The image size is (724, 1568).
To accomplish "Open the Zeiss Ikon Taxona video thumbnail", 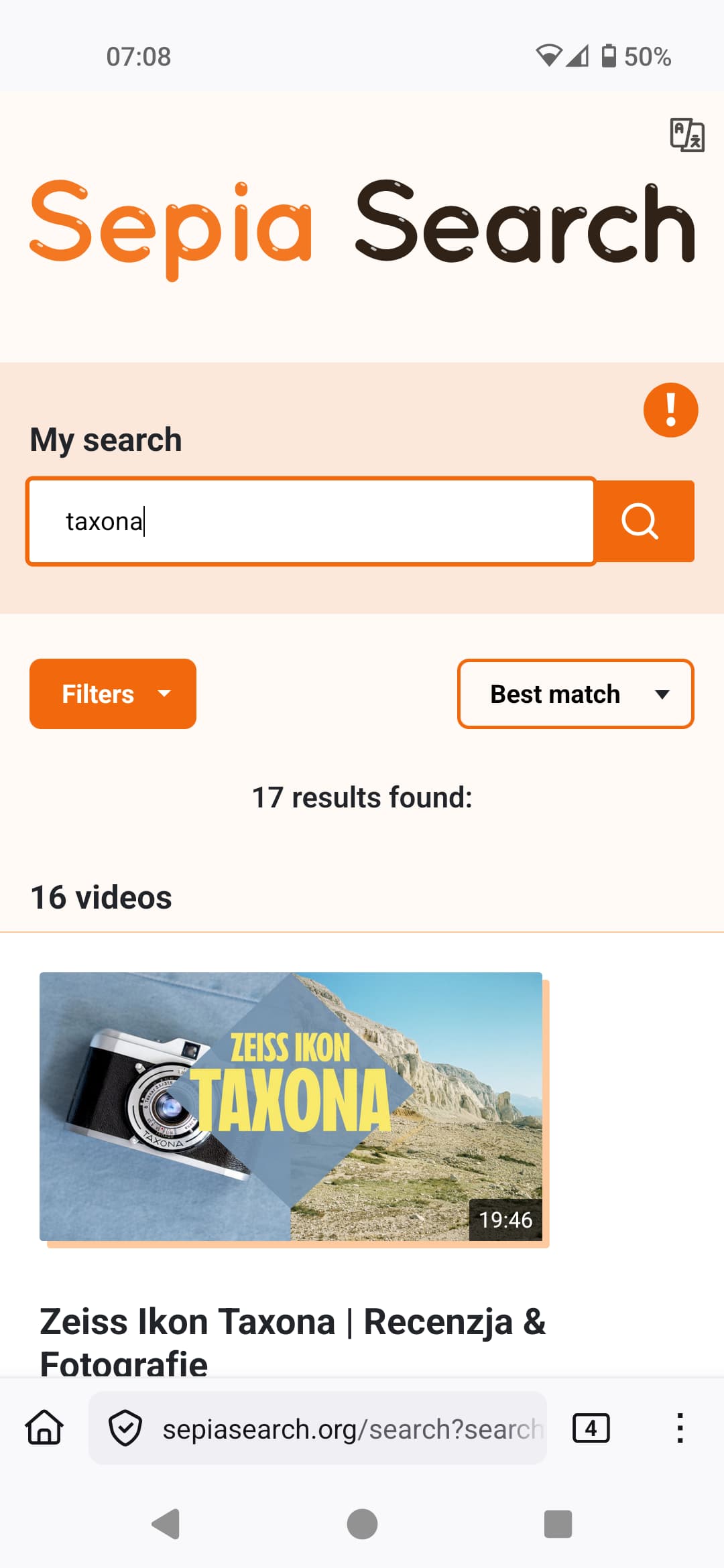I will coord(291,1106).
